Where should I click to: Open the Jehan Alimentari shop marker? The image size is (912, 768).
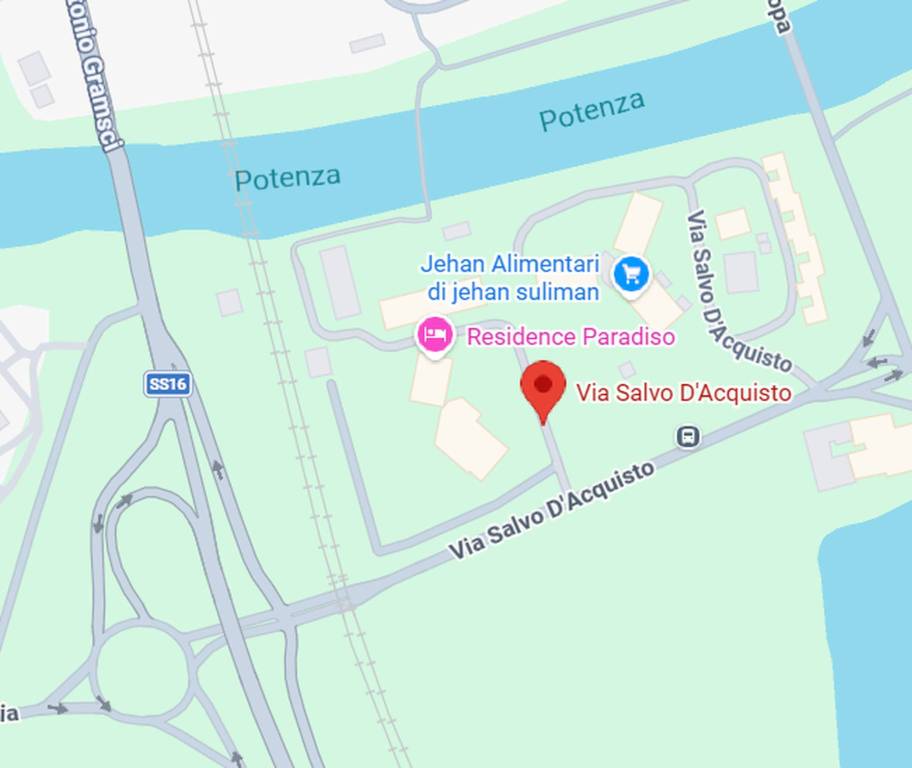631,273
